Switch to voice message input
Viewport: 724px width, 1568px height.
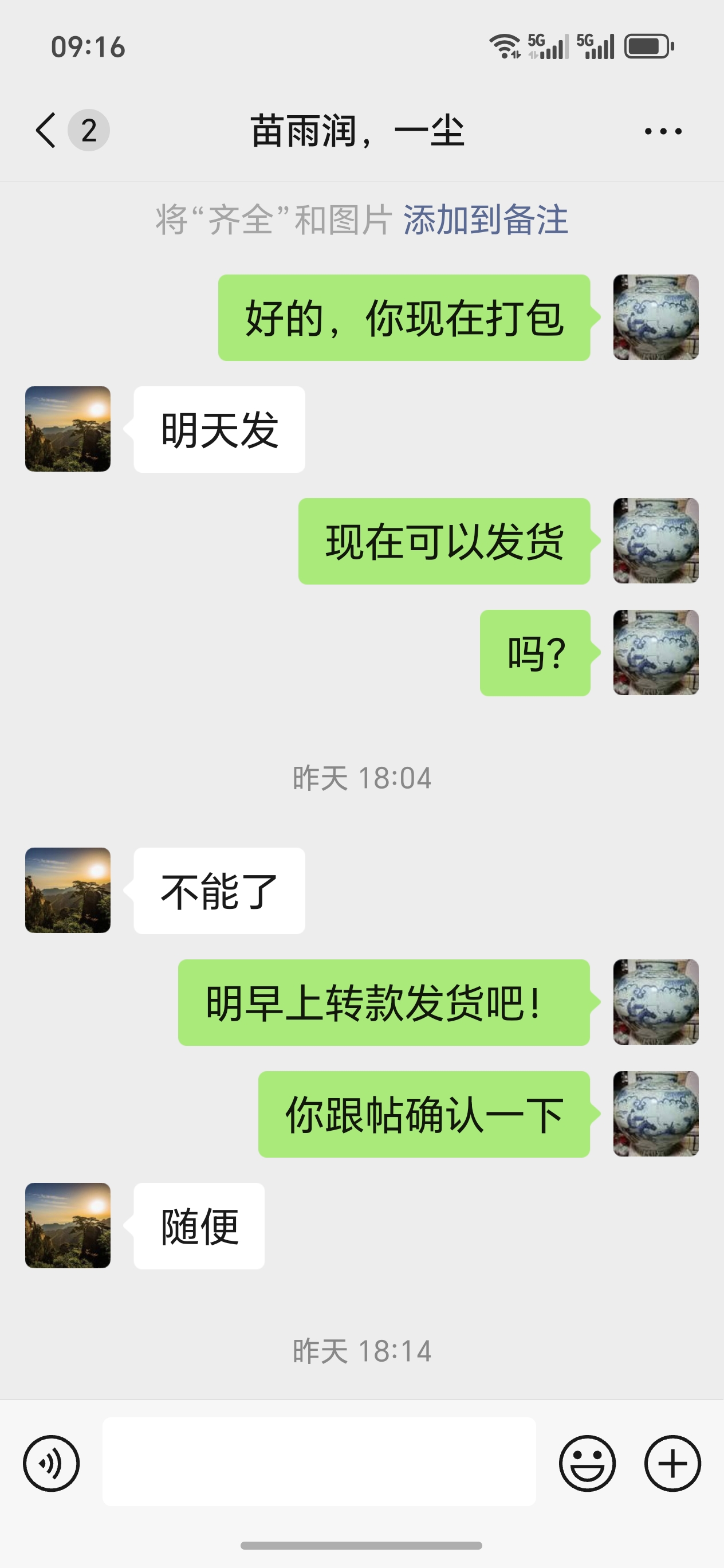pos(52,1463)
